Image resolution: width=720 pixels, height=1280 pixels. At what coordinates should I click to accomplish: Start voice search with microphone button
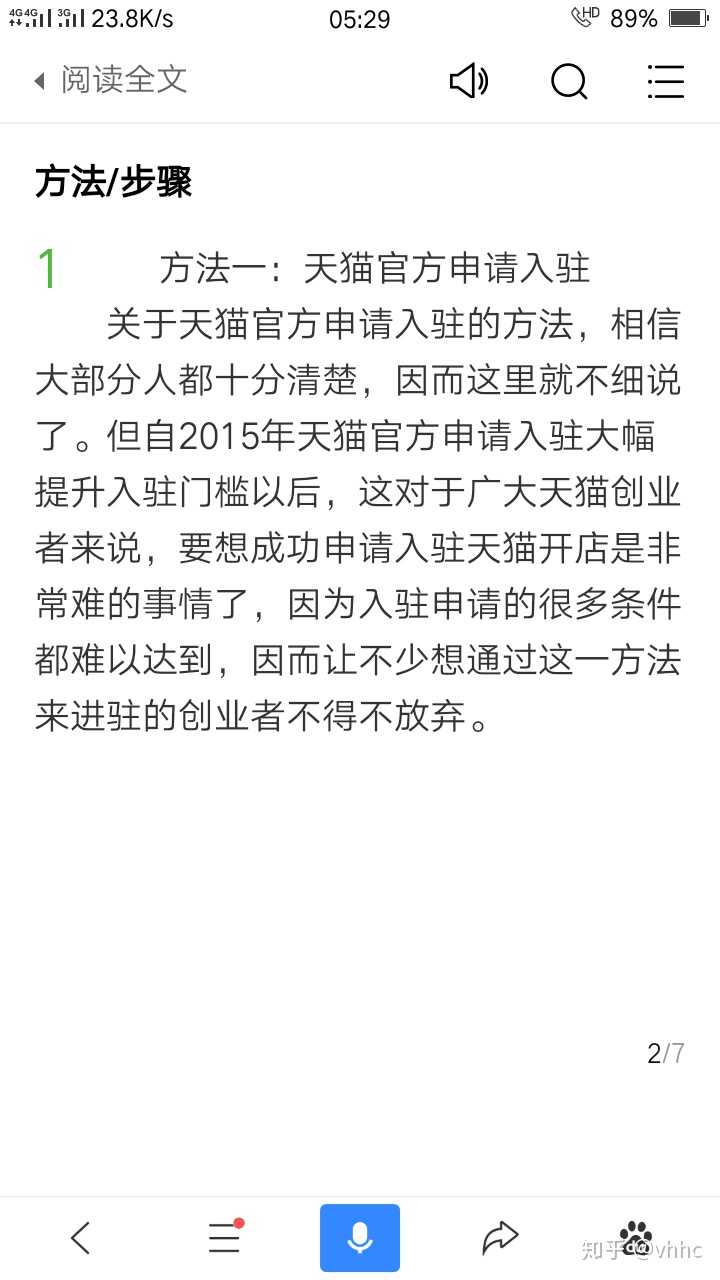(360, 1238)
